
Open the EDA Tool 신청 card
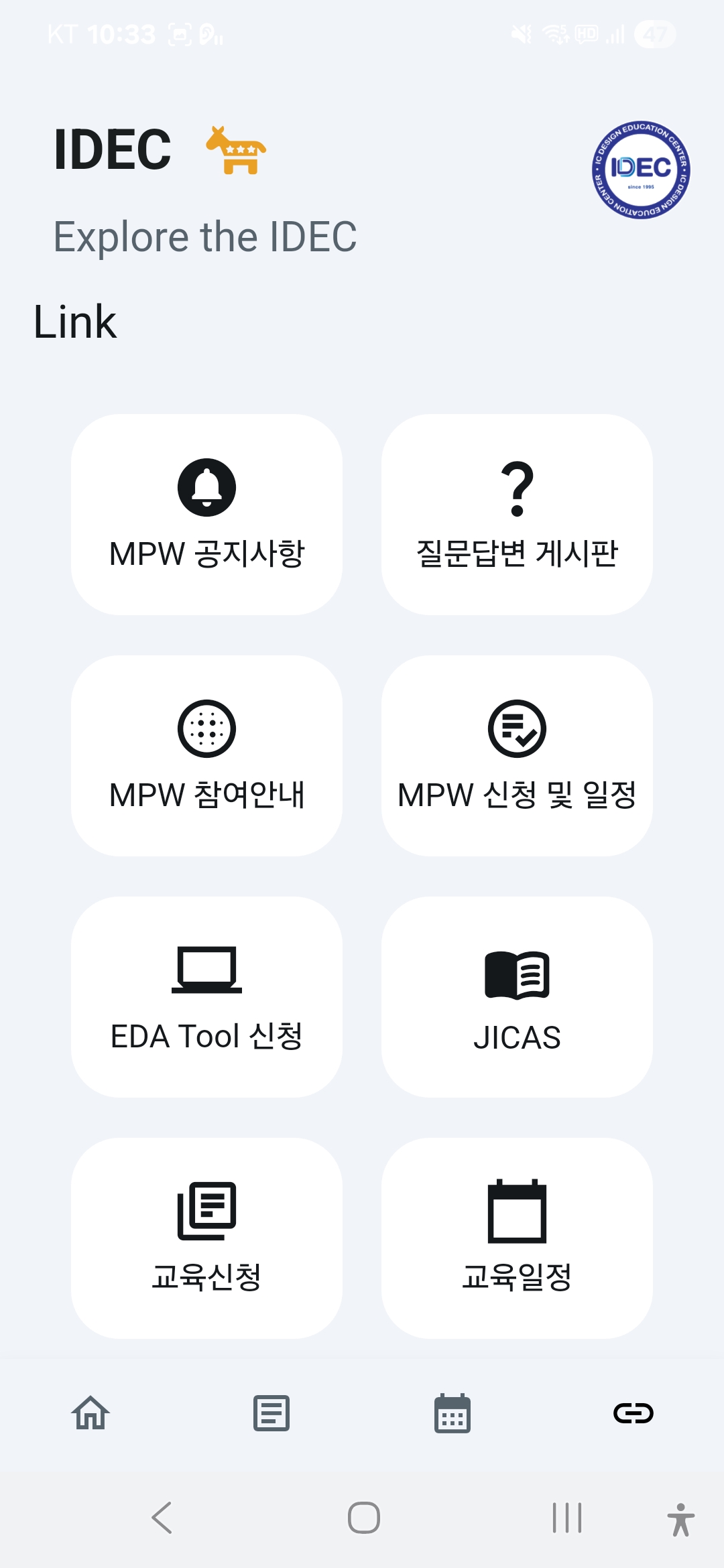(x=206, y=997)
